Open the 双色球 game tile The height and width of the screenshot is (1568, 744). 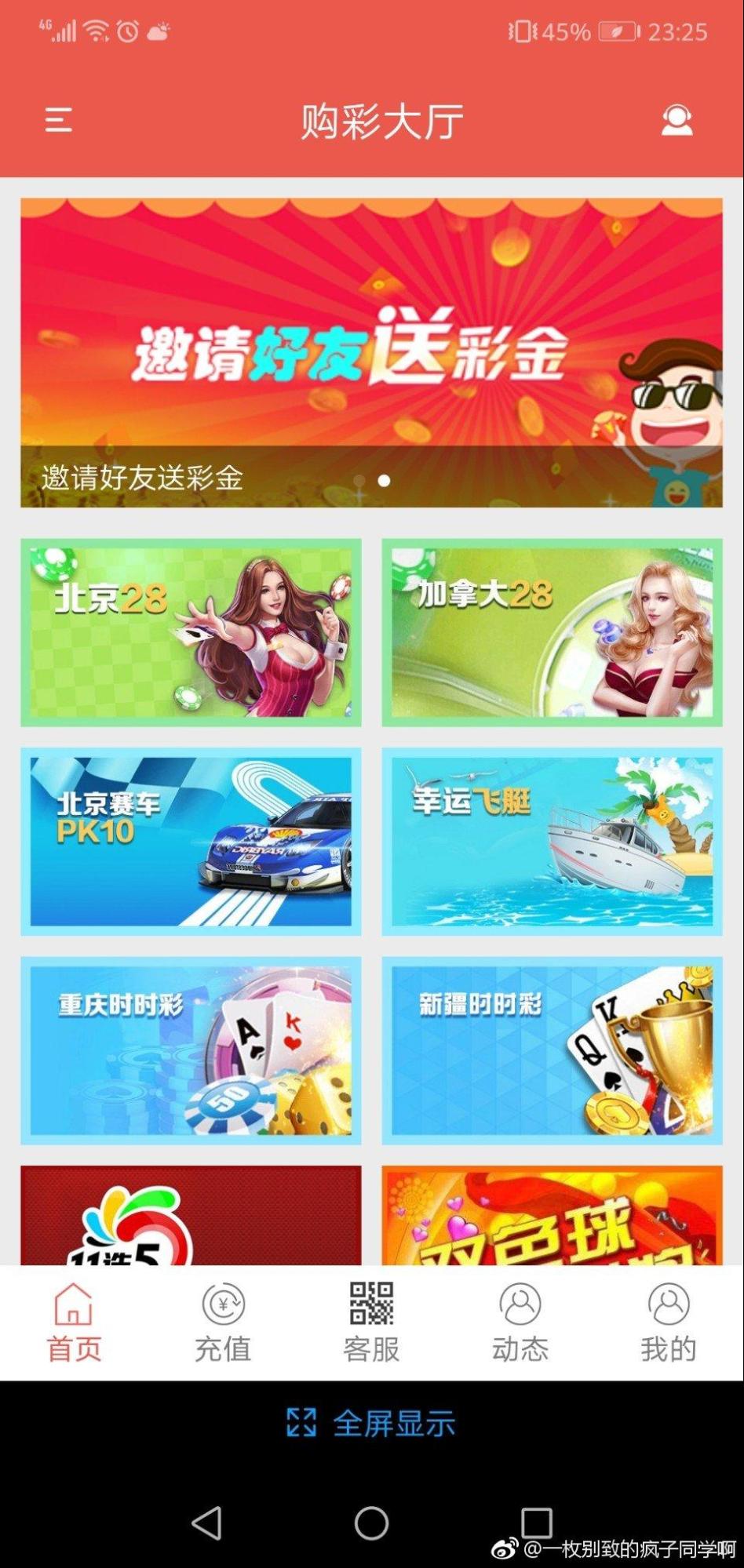pos(552,1216)
